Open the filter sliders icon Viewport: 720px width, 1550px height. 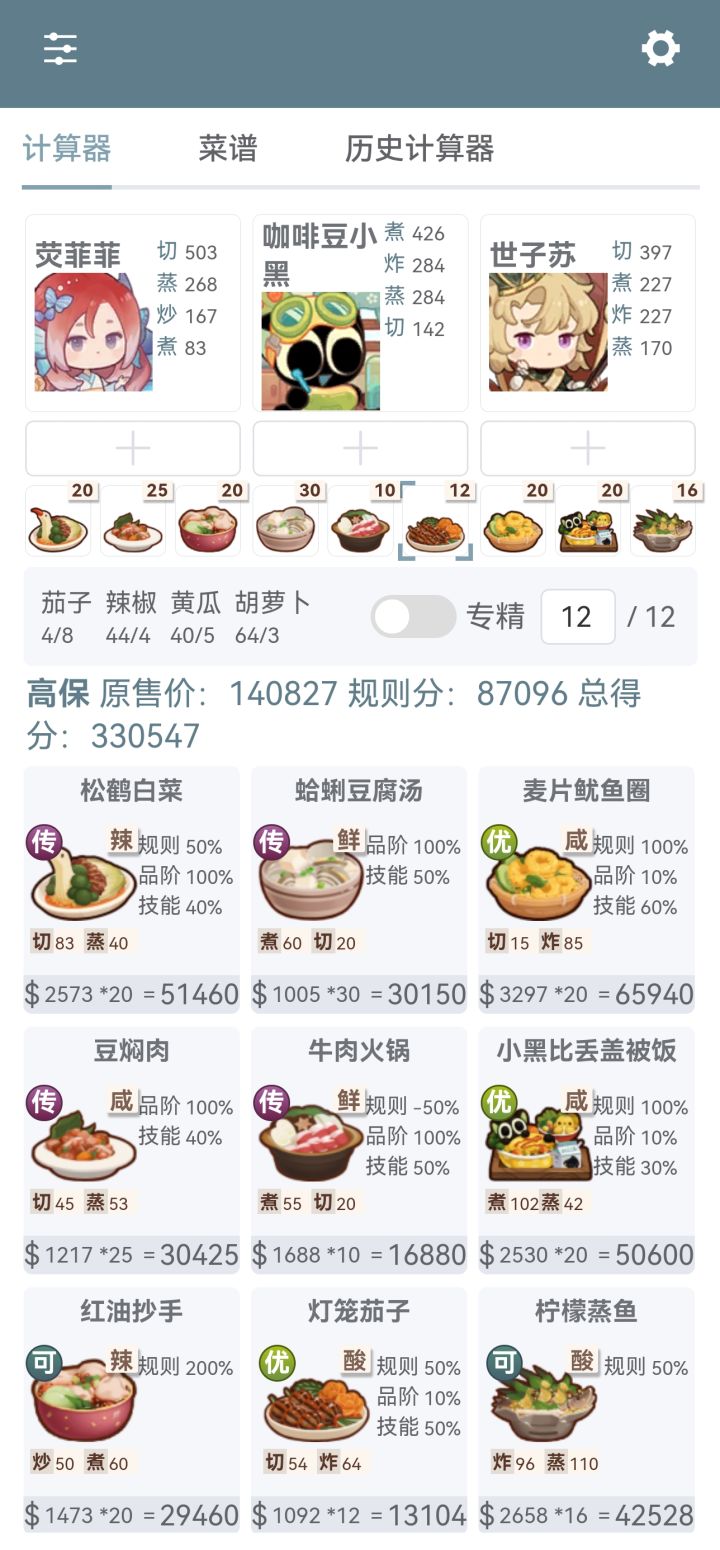click(60, 48)
